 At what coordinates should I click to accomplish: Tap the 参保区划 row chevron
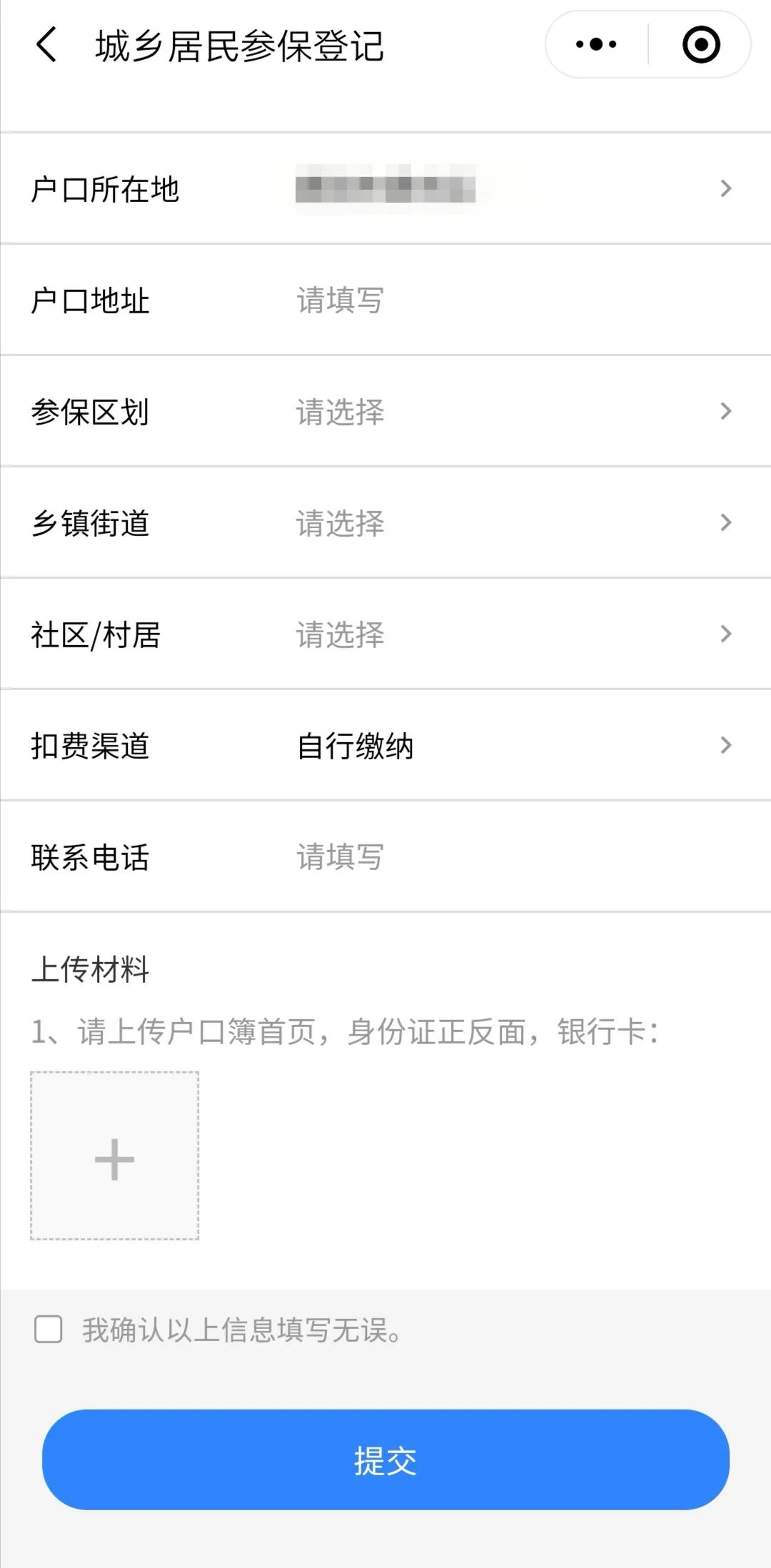(727, 411)
